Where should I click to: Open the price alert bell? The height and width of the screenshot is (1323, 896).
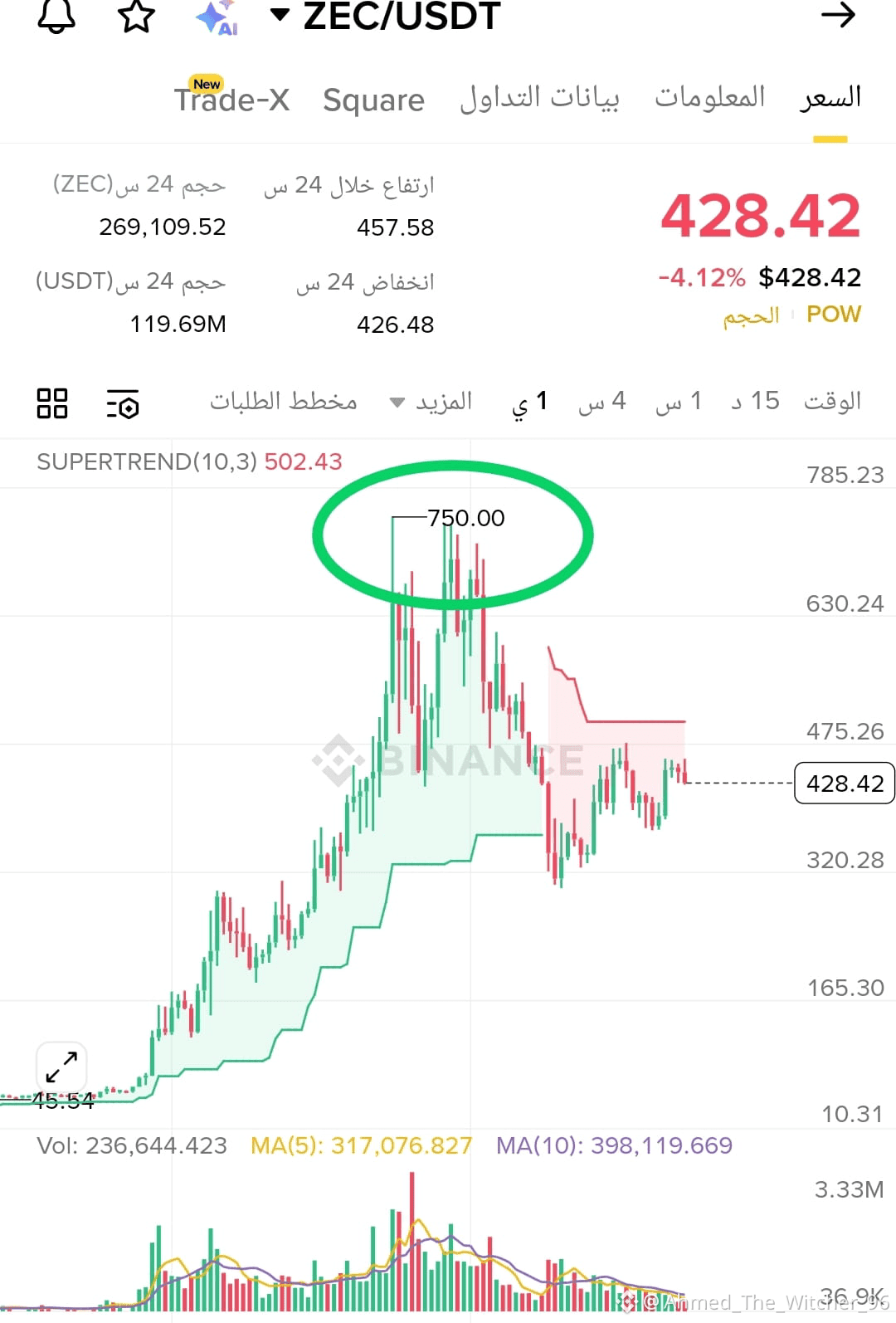coord(56,16)
